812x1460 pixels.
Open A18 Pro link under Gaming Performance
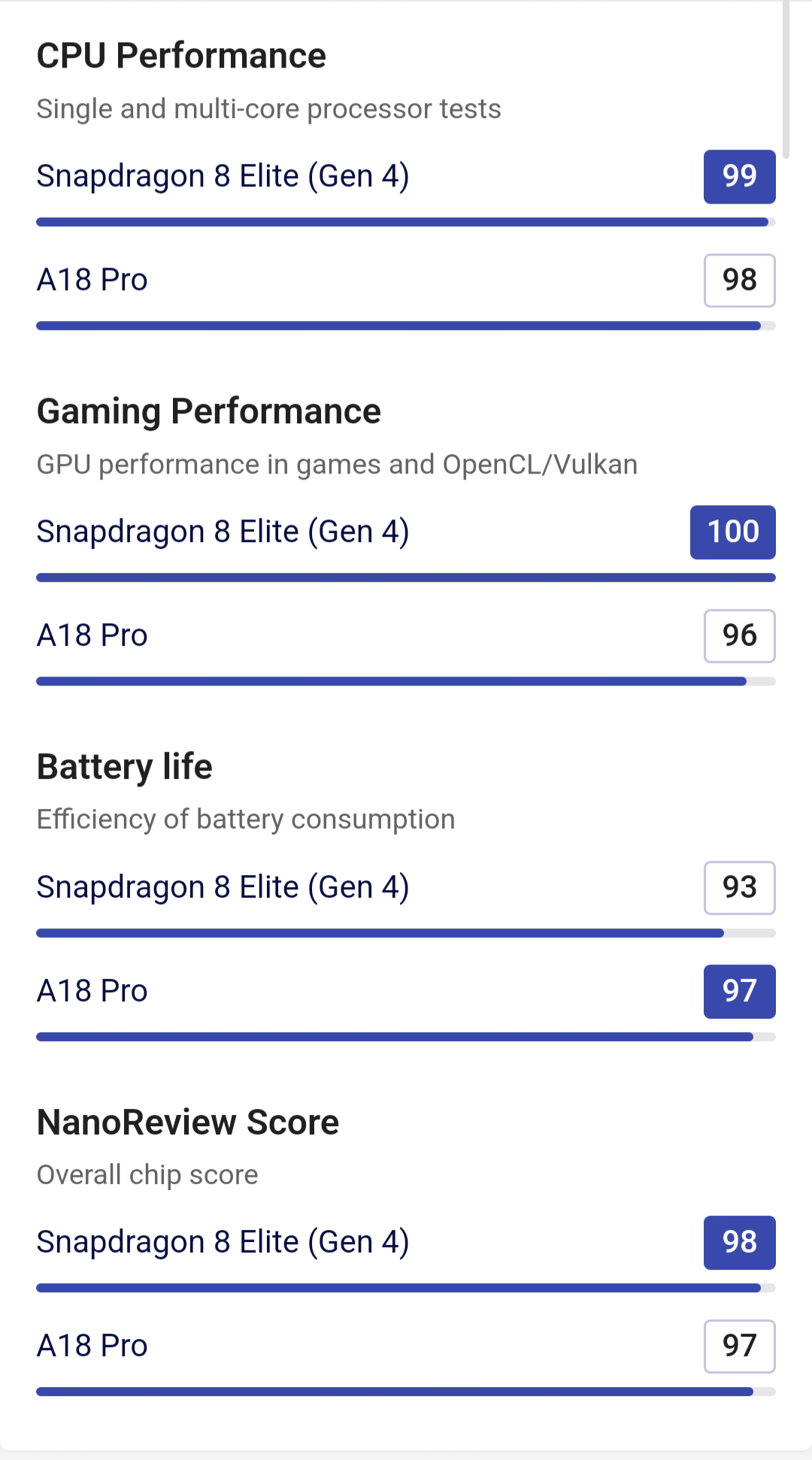pos(92,635)
